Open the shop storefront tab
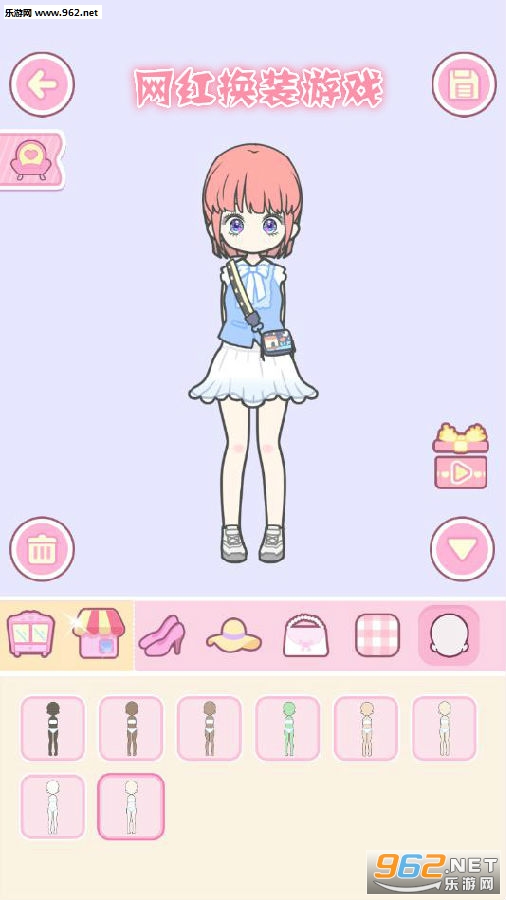 [99, 634]
